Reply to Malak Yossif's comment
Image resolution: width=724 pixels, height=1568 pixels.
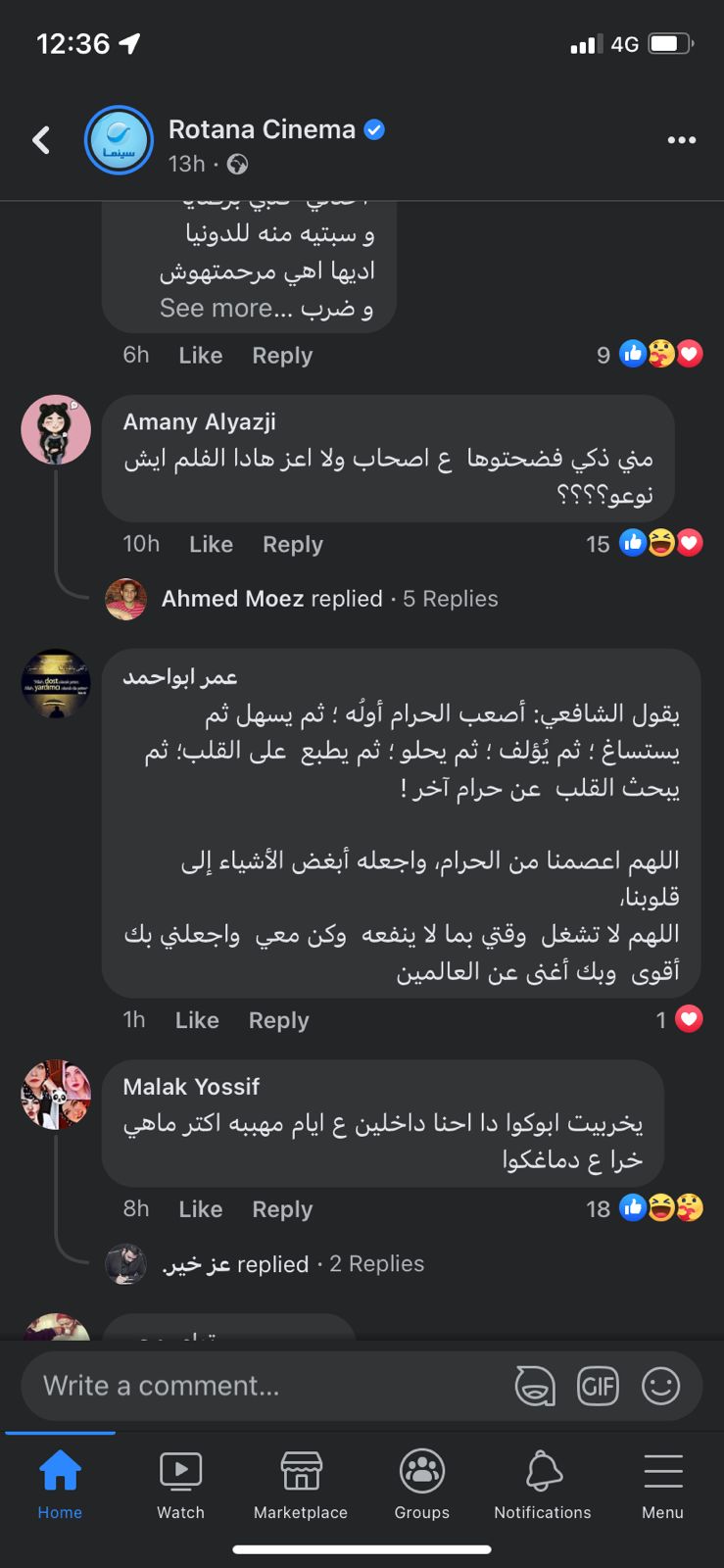(282, 1209)
